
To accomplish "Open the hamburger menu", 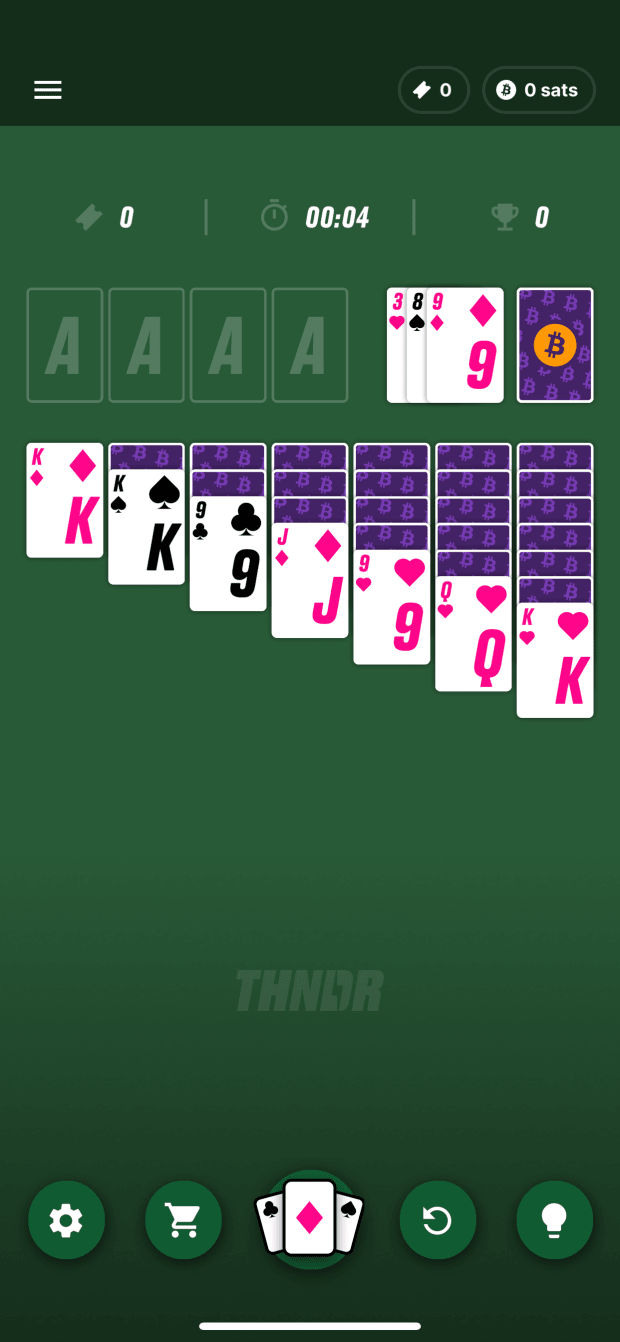I will pos(48,90).
